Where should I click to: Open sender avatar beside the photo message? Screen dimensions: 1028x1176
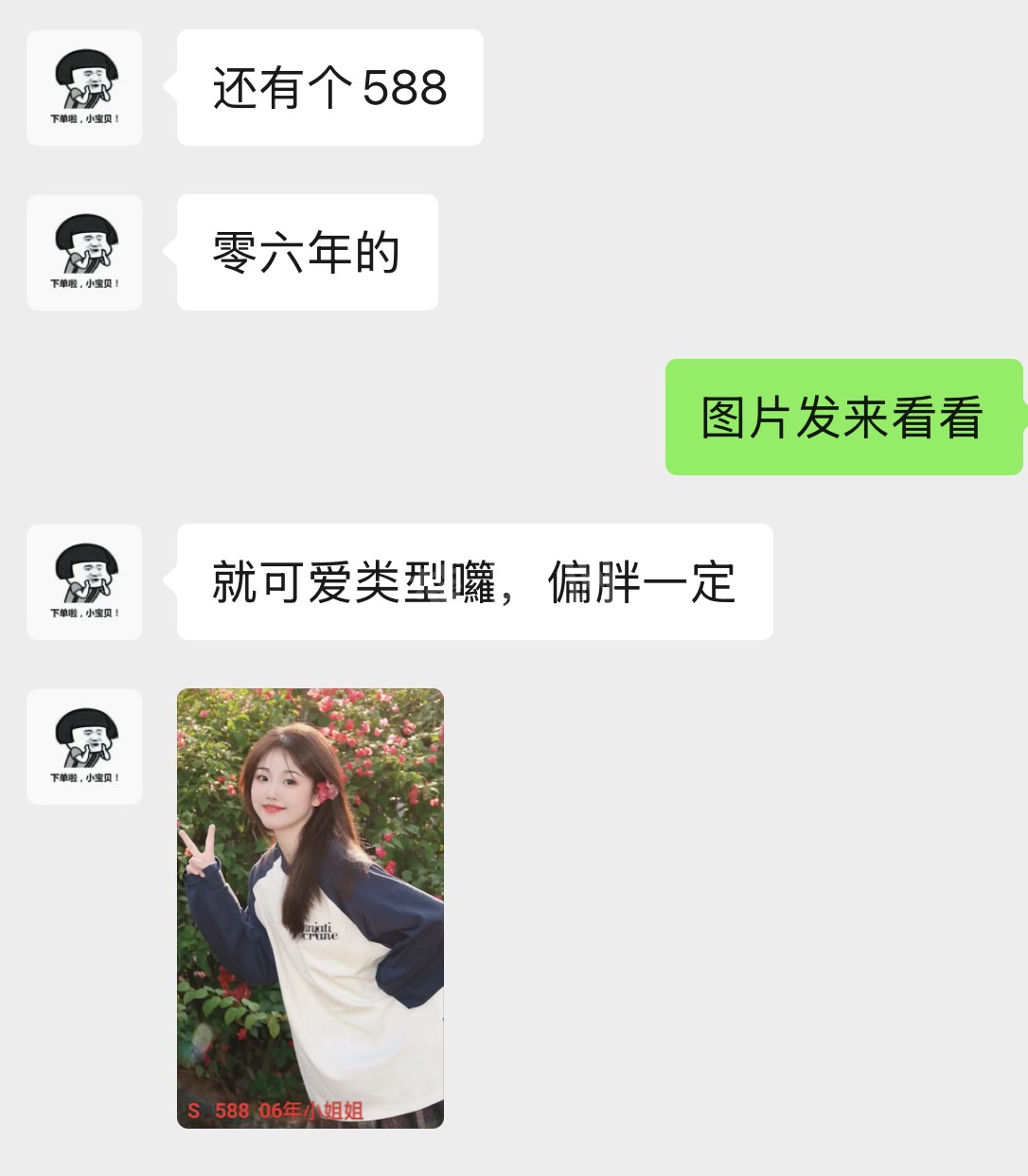[84, 746]
